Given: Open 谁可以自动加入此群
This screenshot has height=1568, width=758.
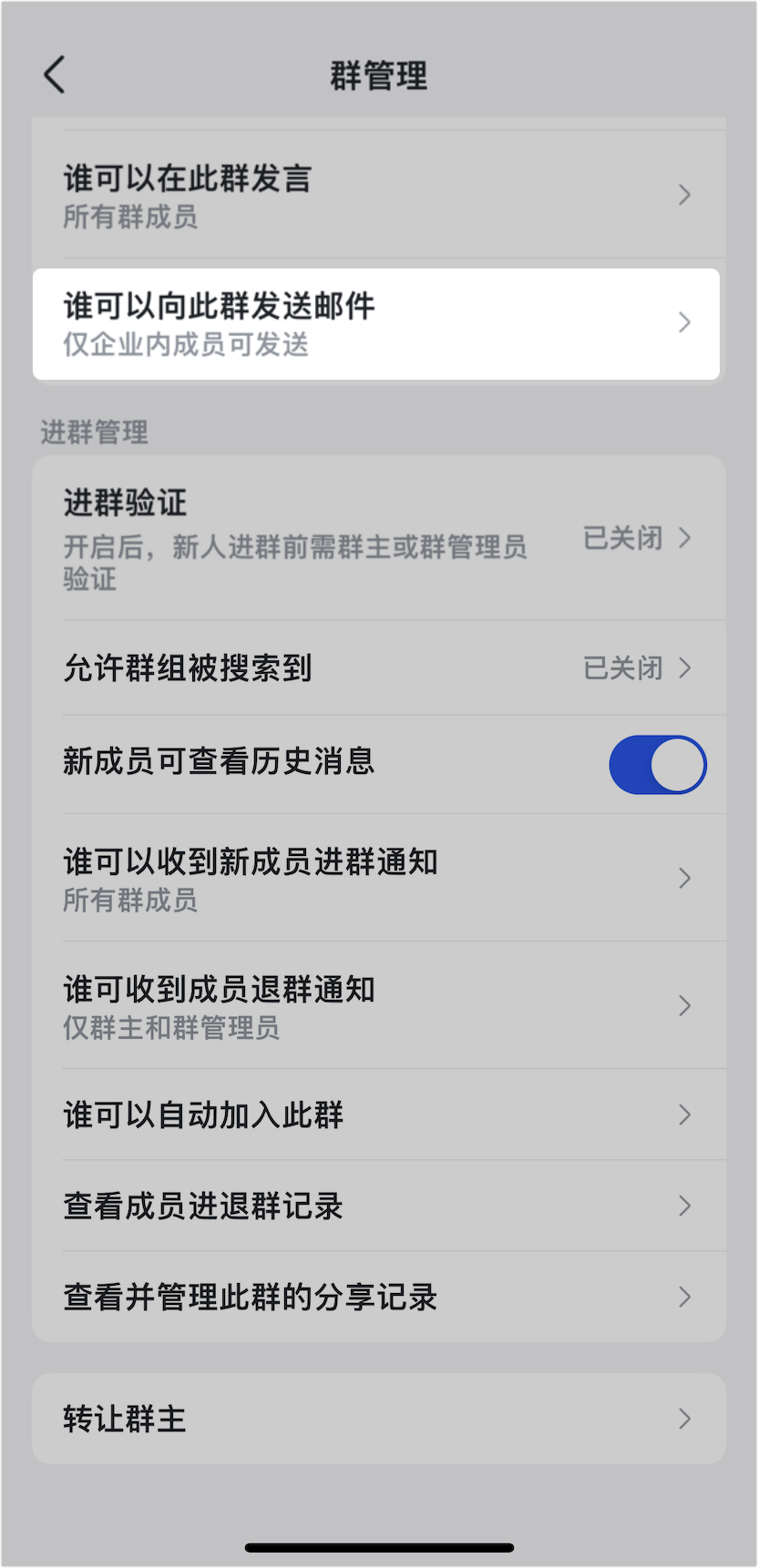Looking at the screenshot, I should tap(377, 1115).
